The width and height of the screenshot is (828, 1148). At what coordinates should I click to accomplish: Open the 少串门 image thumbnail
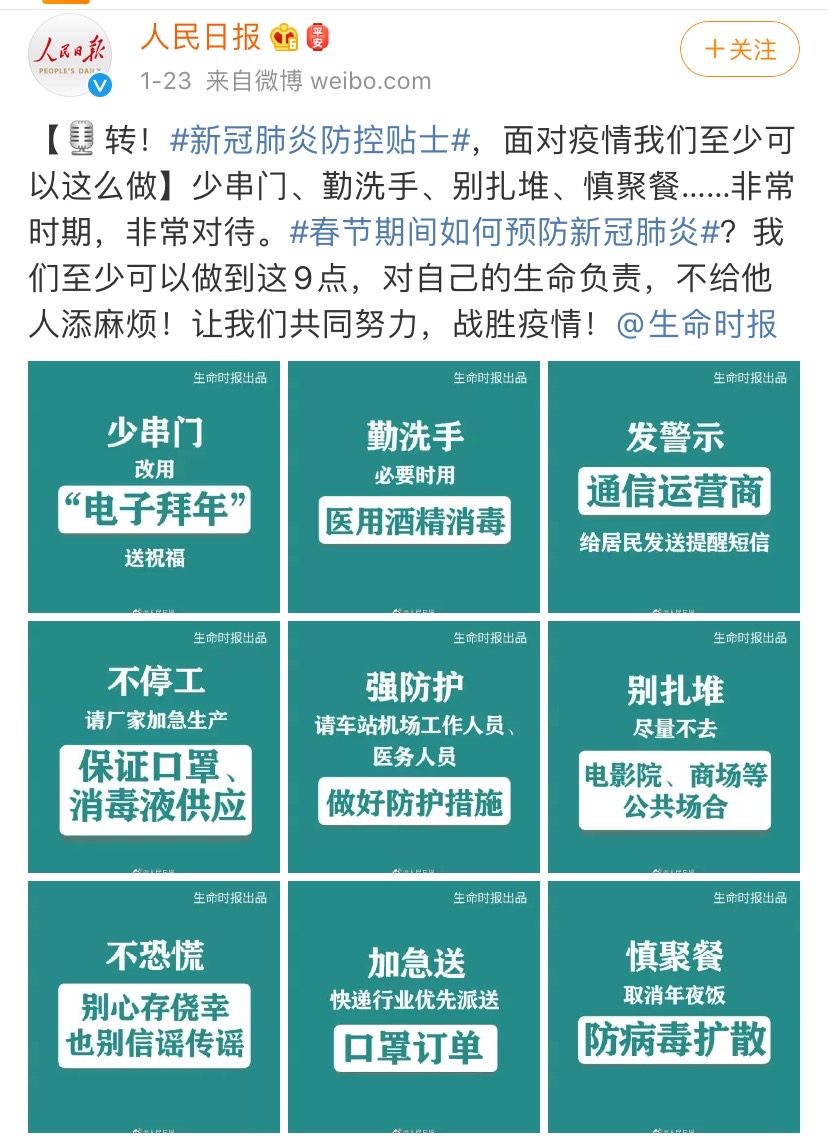point(154,487)
